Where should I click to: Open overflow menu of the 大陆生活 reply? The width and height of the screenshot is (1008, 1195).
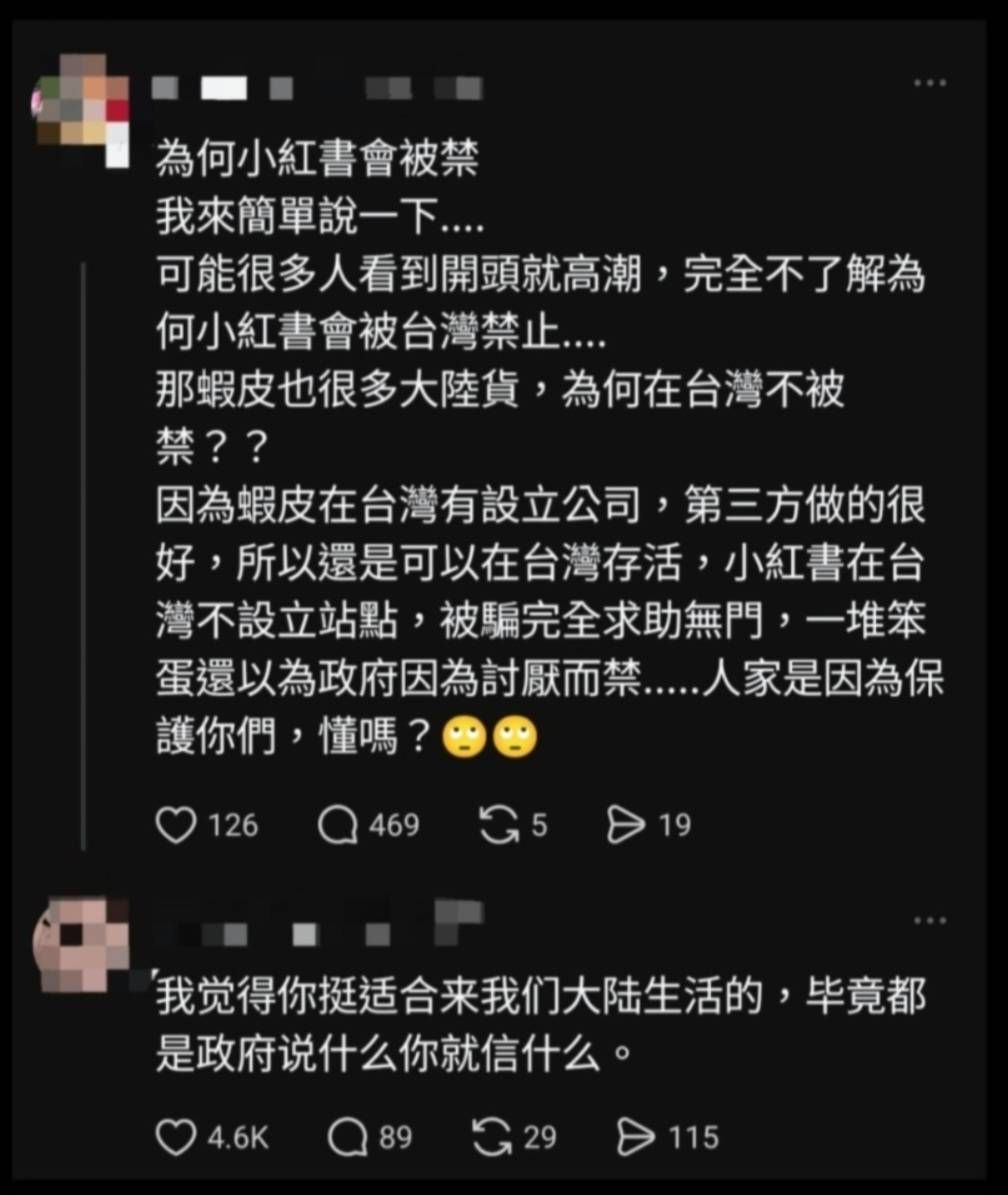pos(929,921)
